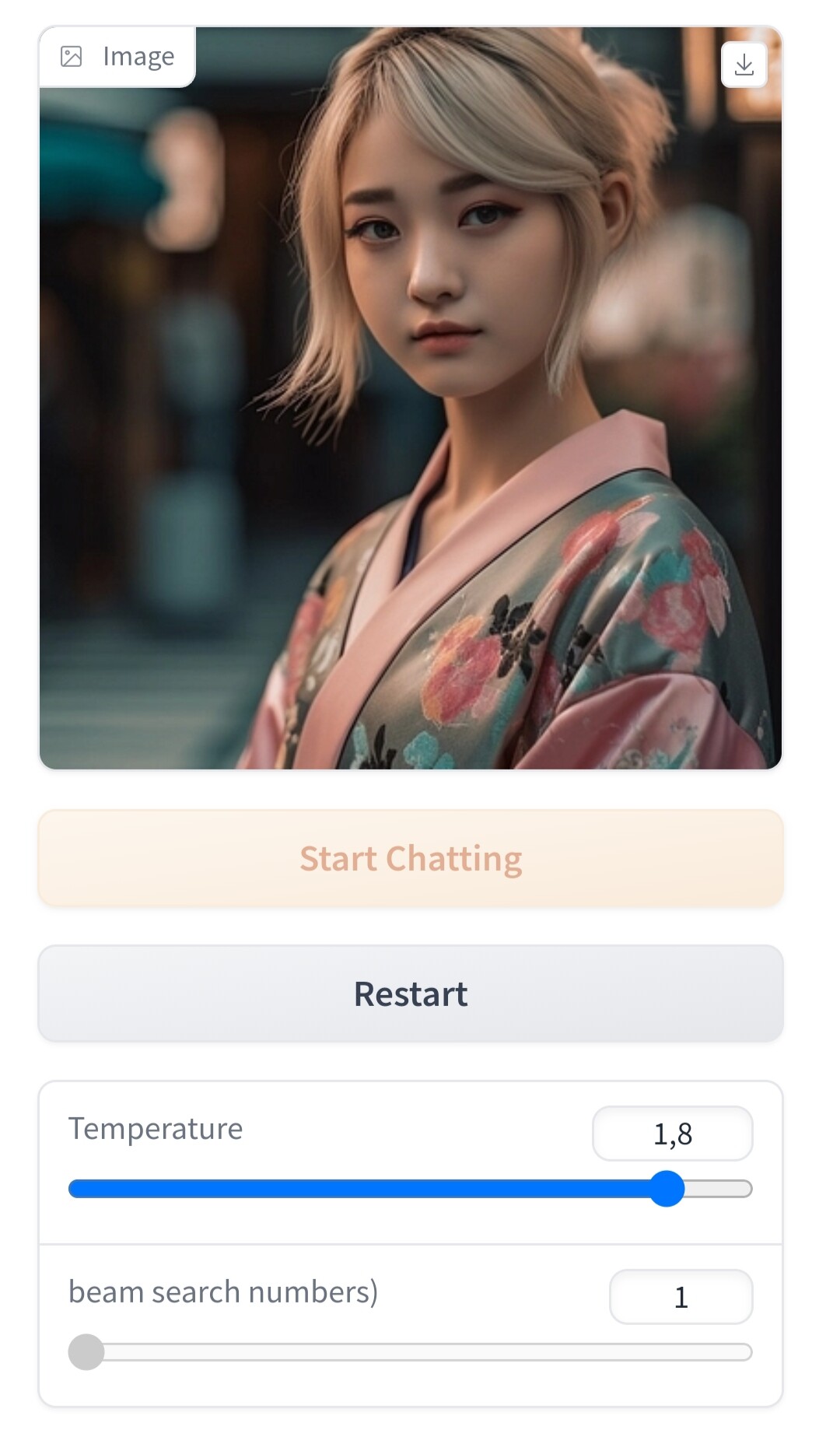Download the uploaded image
Viewport: 840px width, 1430px height.
pos(744,65)
